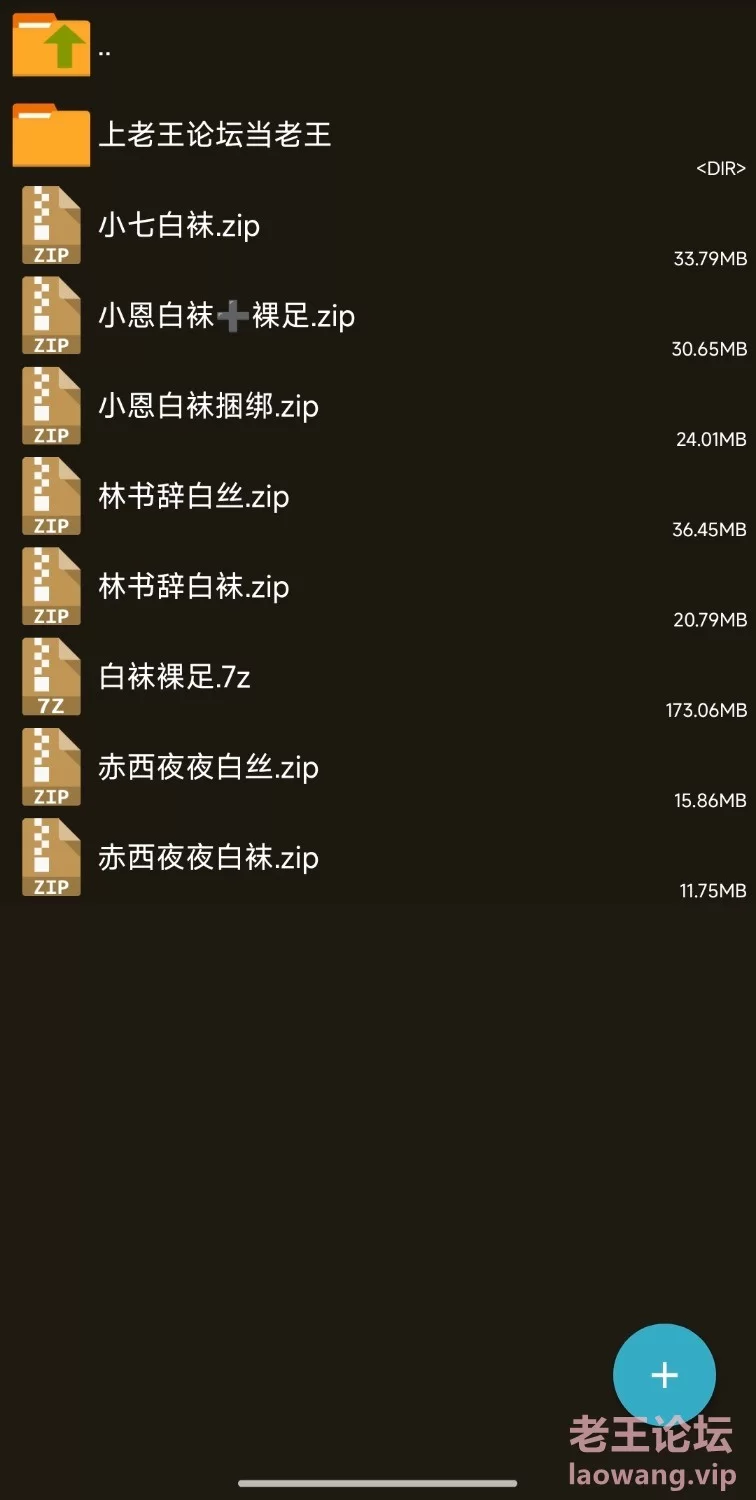
Task: Click the 7Z archive icon for 白袜裸足.7z
Action: 50,675
